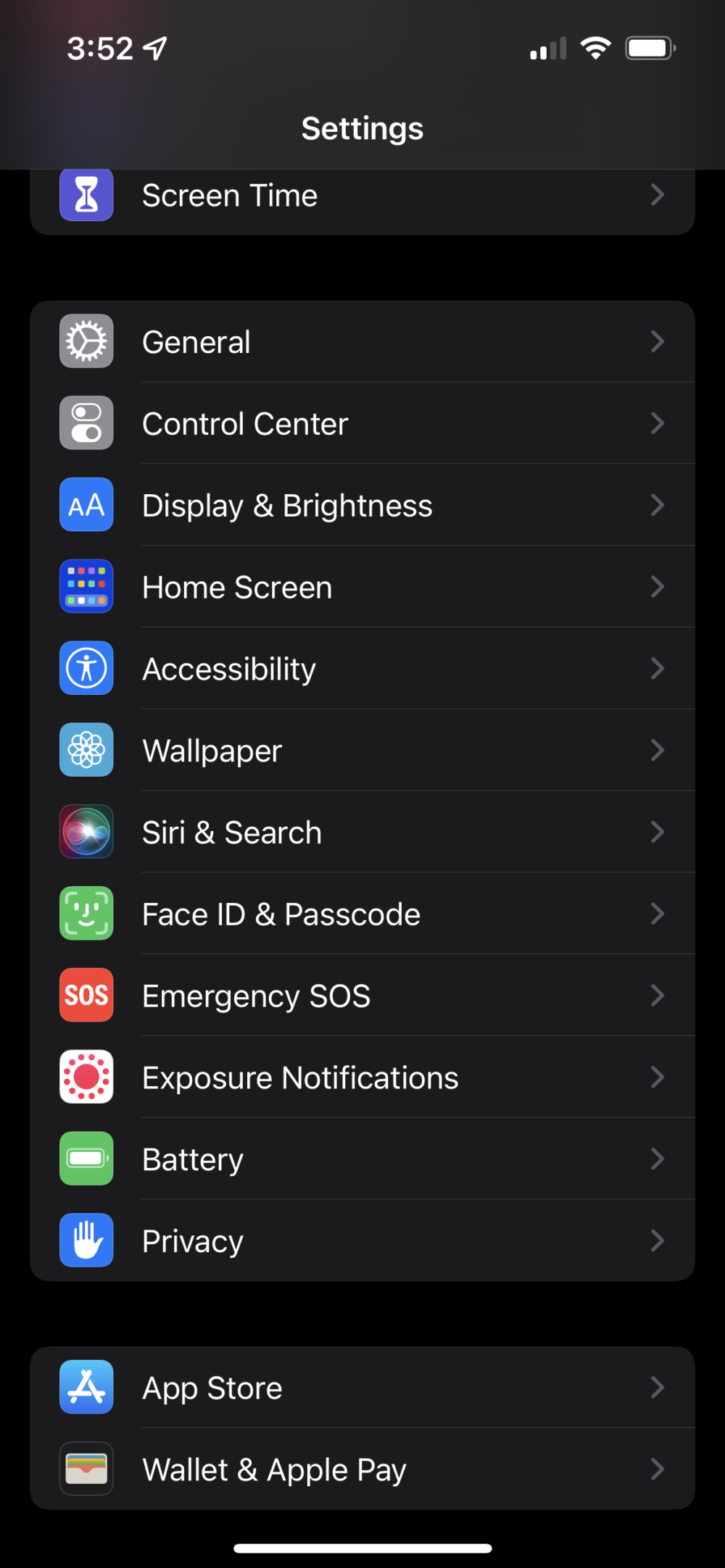Tap the green Battery icon
725x1568 pixels.
(86, 1159)
